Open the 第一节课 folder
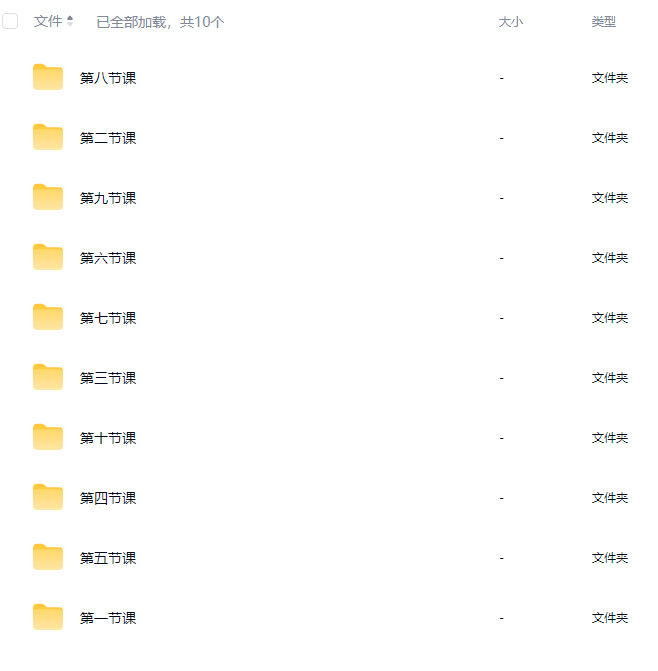 (107, 618)
